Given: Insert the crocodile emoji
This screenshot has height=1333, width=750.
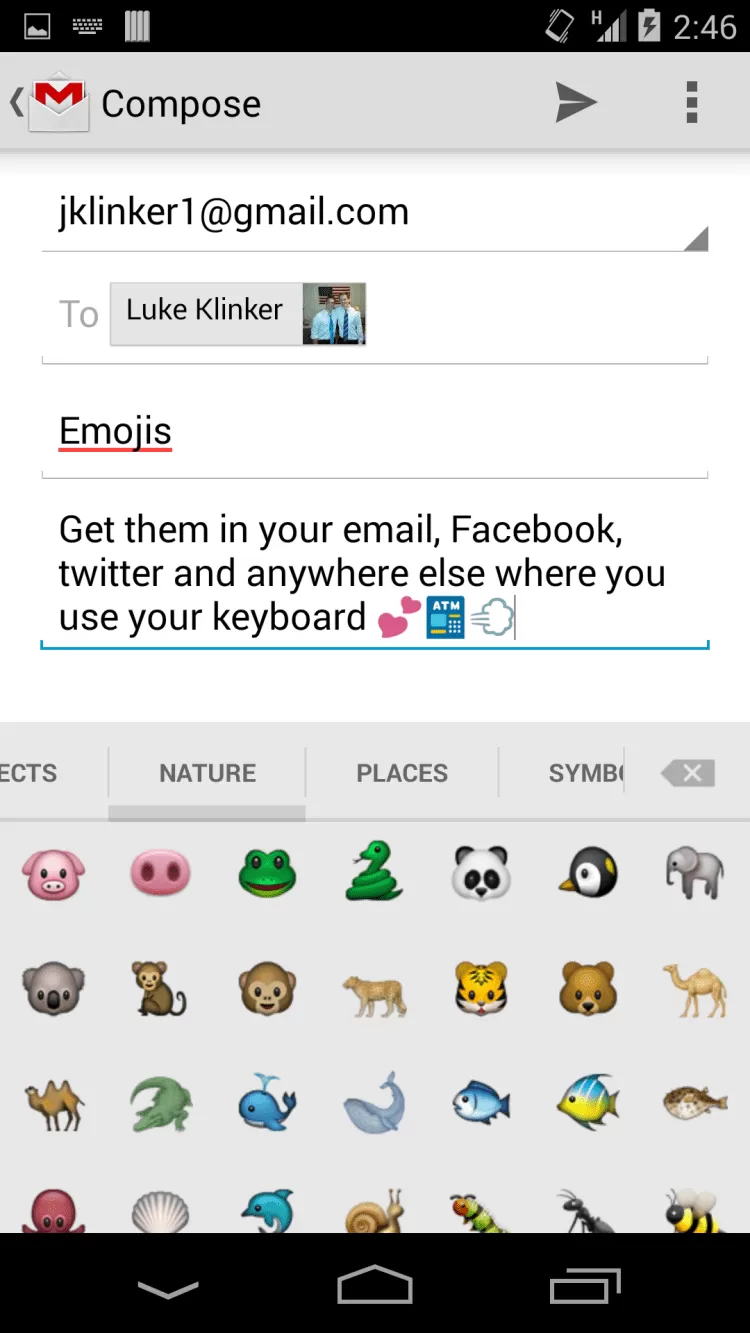Looking at the screenshot, I should [160, 1103].
